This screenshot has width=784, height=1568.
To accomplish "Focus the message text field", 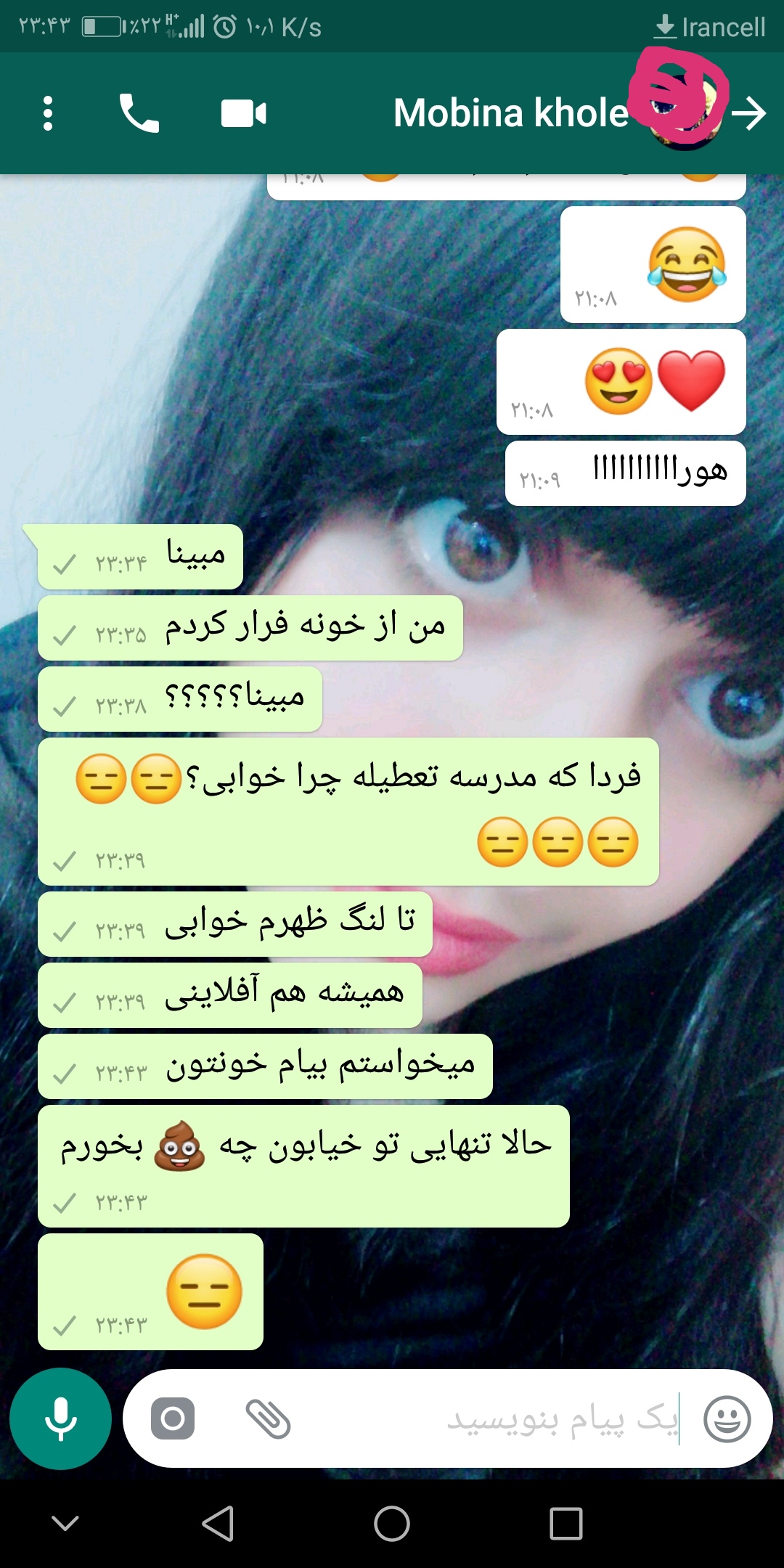I will (508, 1418).
